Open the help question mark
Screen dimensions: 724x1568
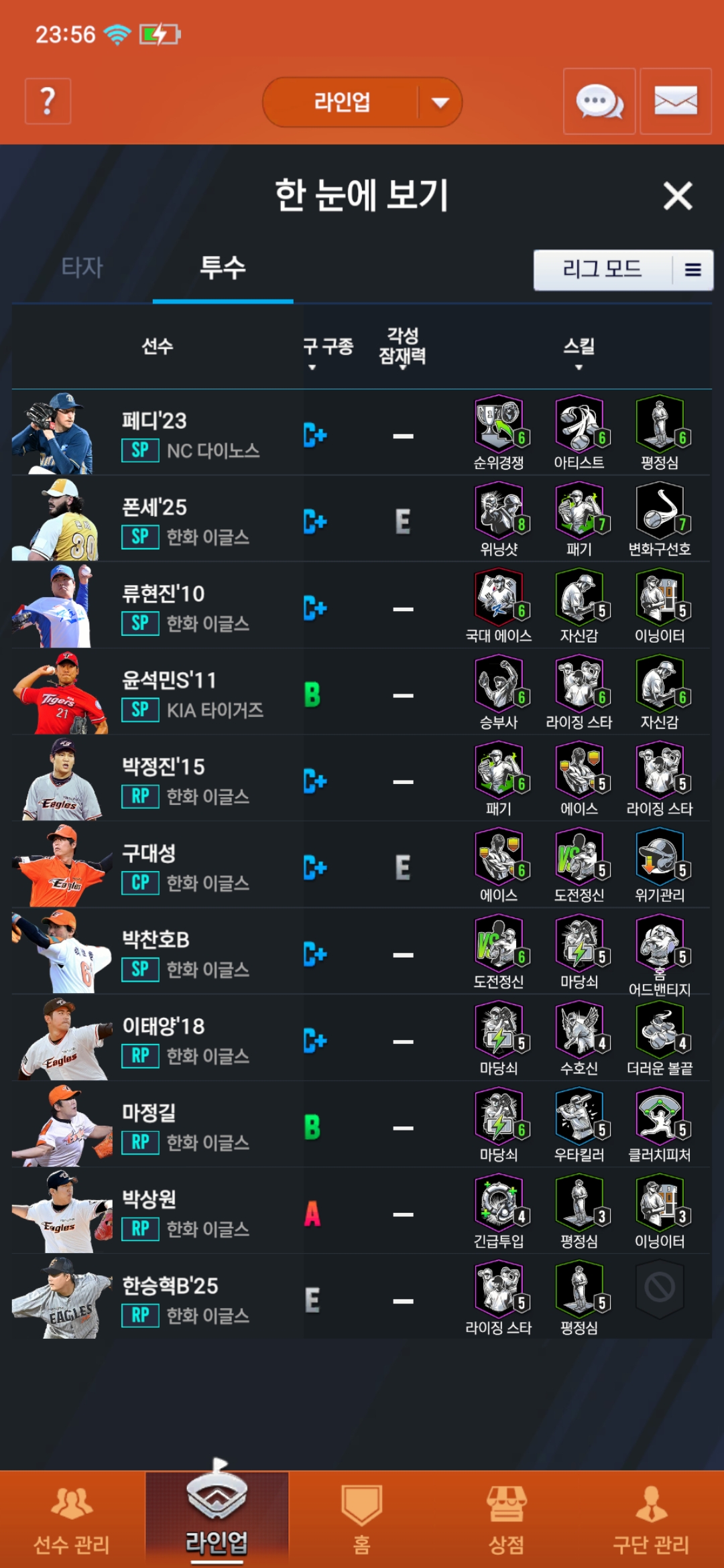click(x=48, y=101)
